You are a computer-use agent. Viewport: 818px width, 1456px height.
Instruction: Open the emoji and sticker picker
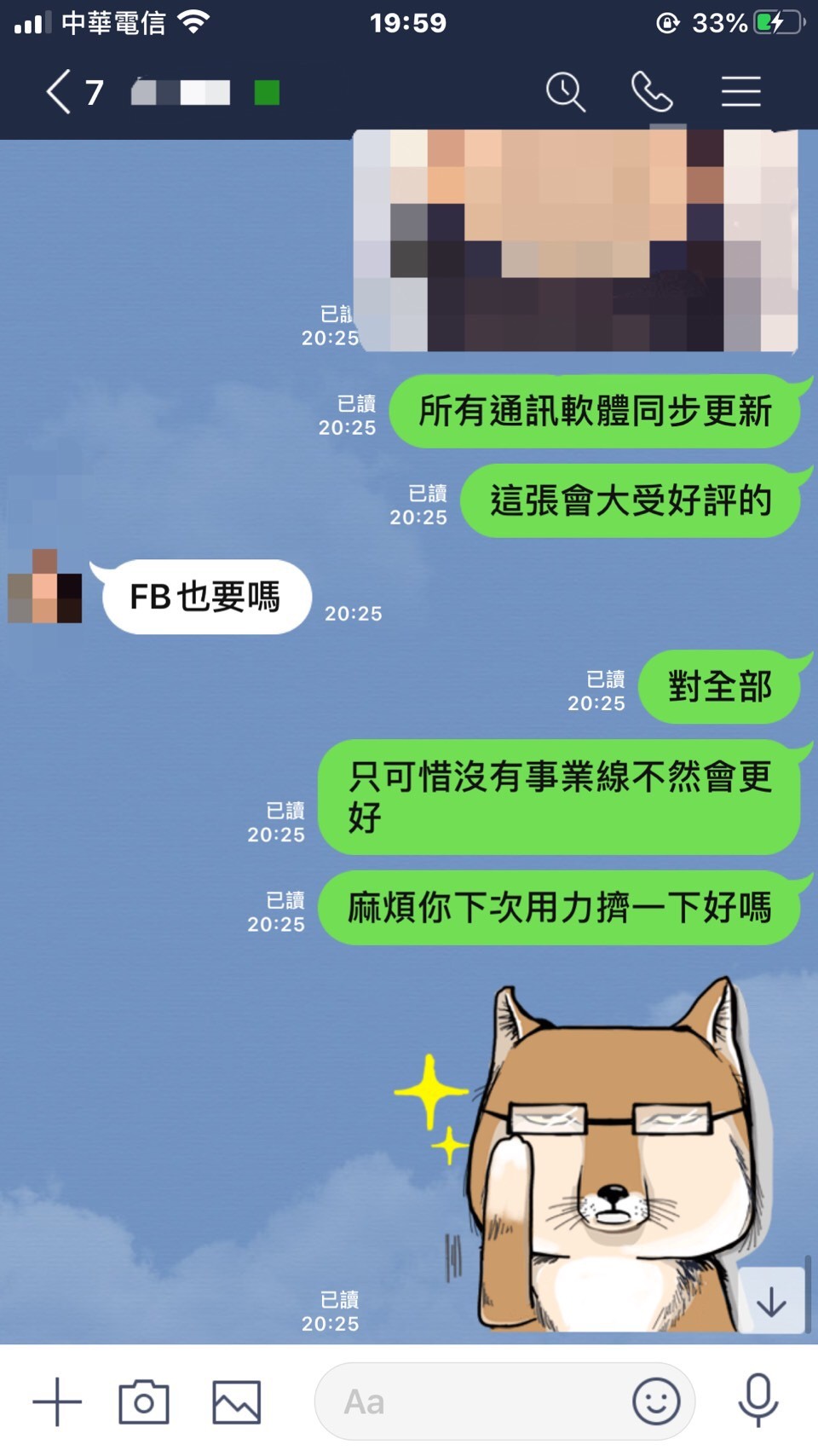click(x=656, y=1401)
